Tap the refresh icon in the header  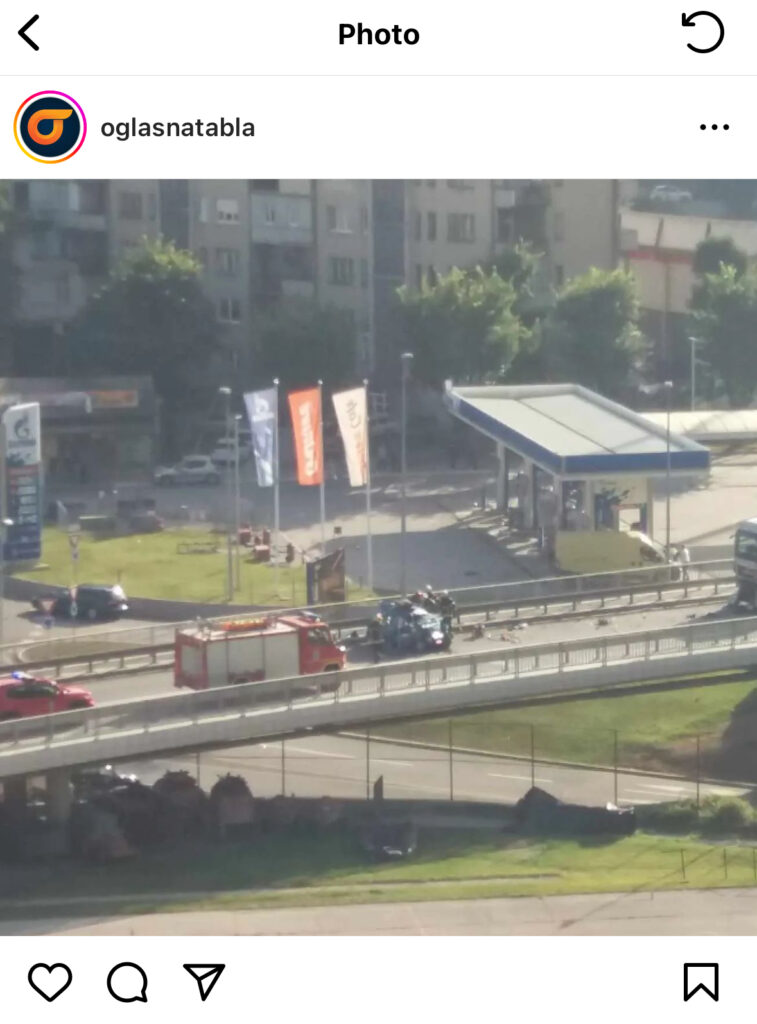click(x=702, y=32)
